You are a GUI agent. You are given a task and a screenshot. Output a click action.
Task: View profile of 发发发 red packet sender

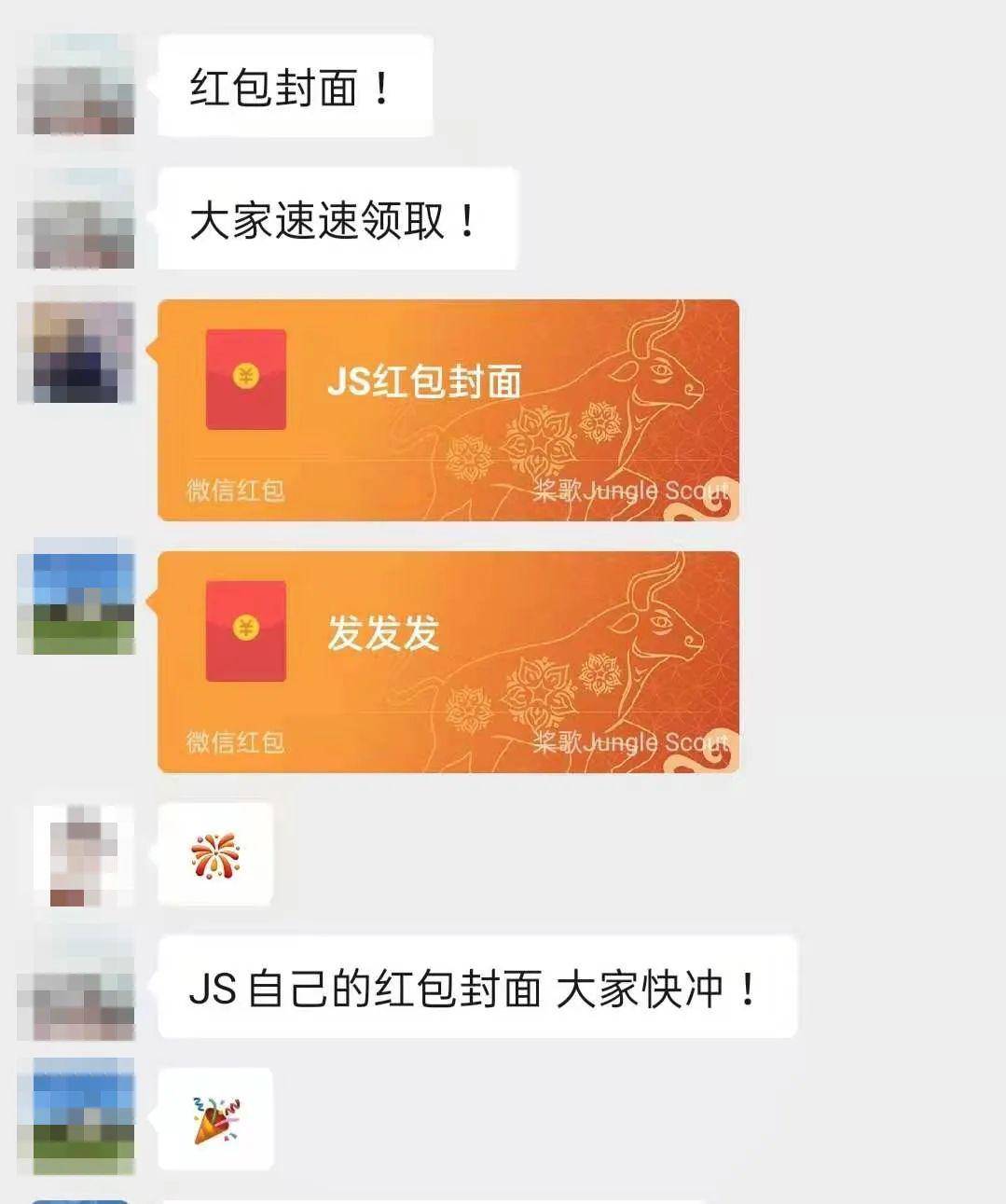(x=76, y=597)
